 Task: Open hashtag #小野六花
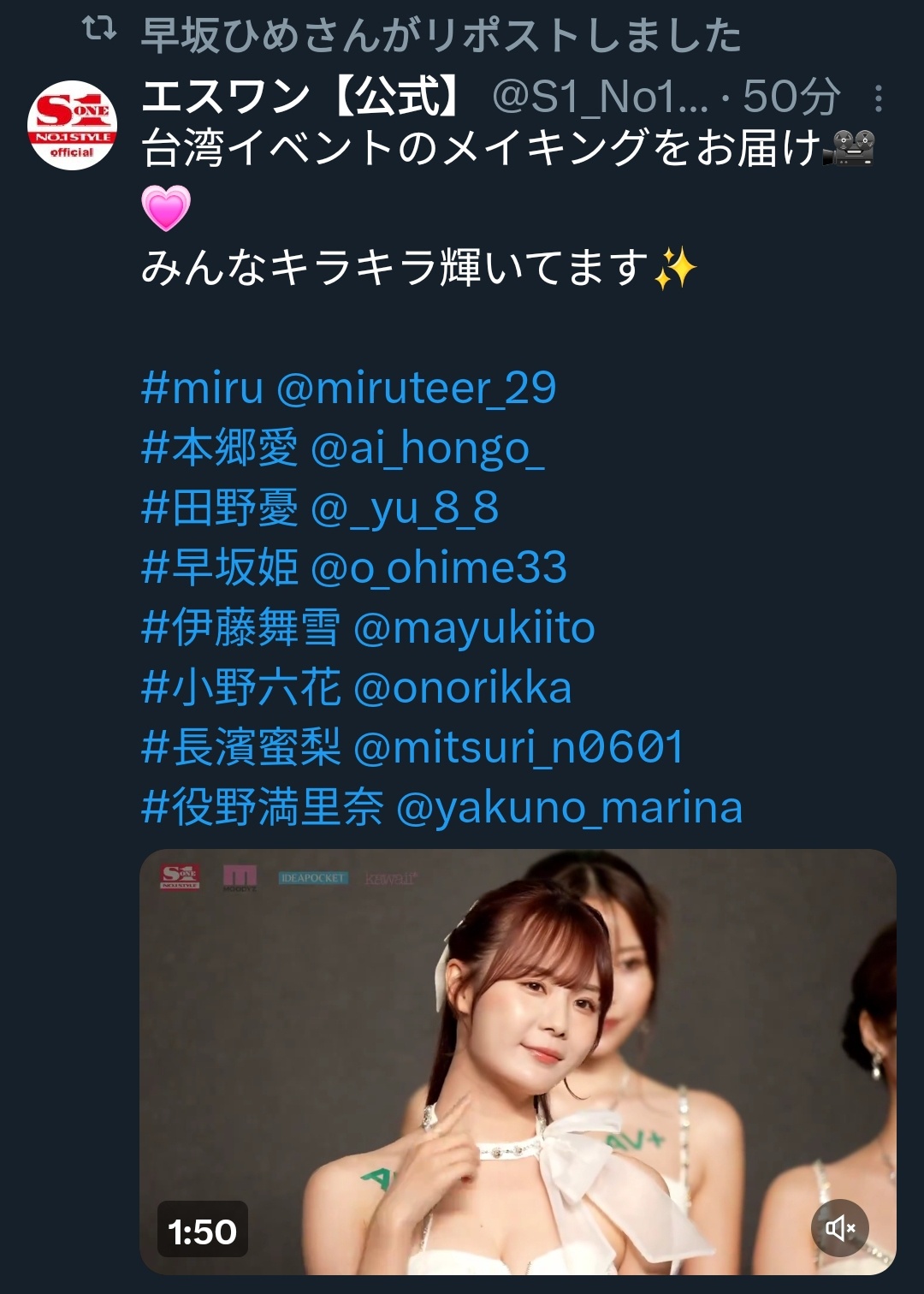point(240,688)
